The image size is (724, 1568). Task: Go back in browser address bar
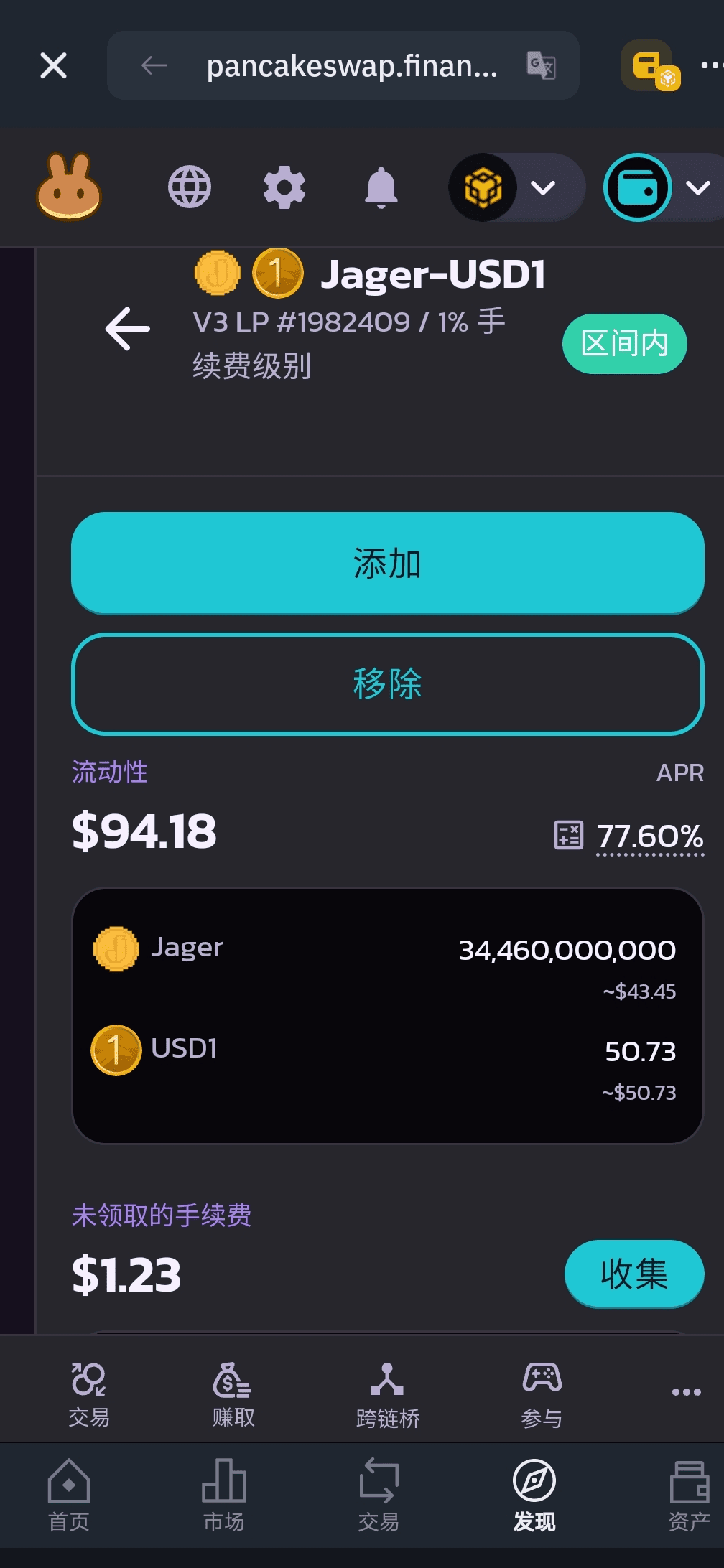click(x=154, y=65)
